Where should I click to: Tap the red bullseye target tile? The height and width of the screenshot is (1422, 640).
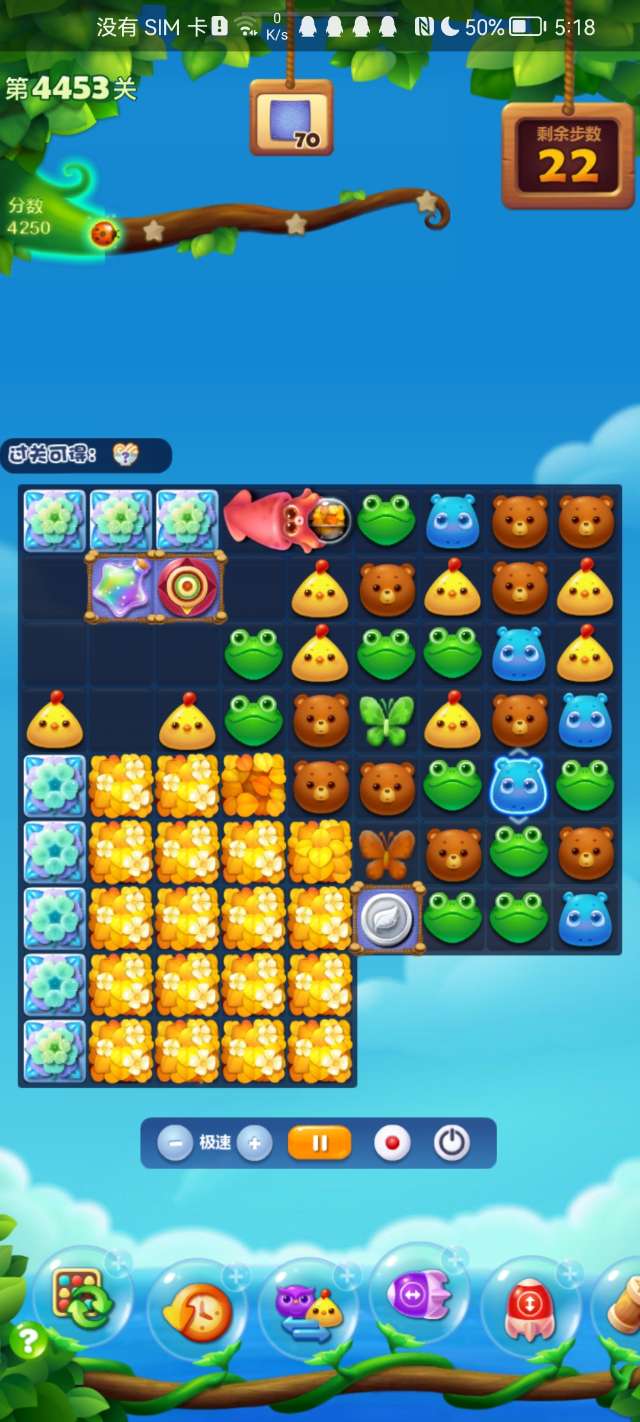point(187,587)
